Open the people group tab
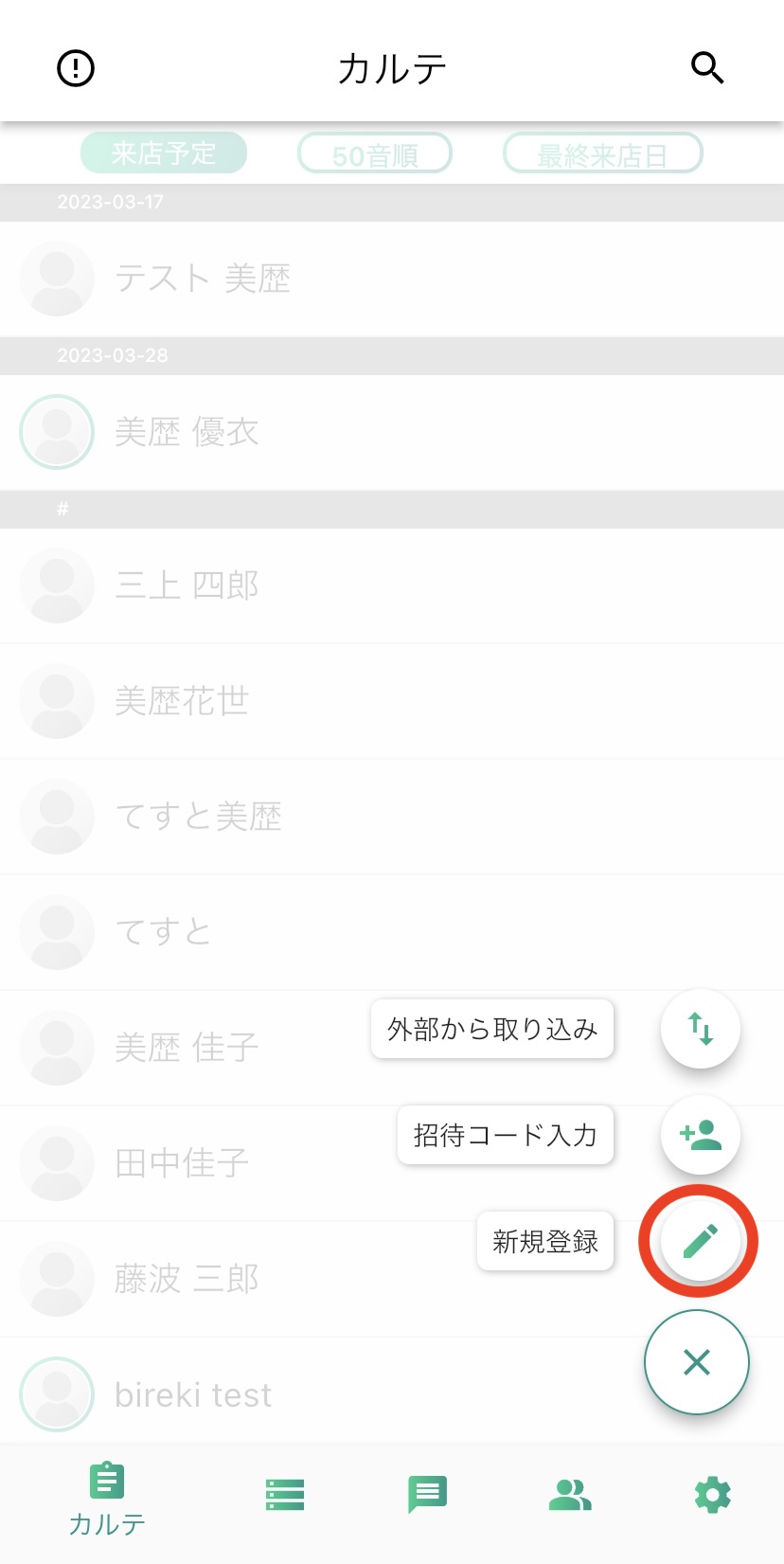This screenshot has width=784, height=1564. (570, 1494)
